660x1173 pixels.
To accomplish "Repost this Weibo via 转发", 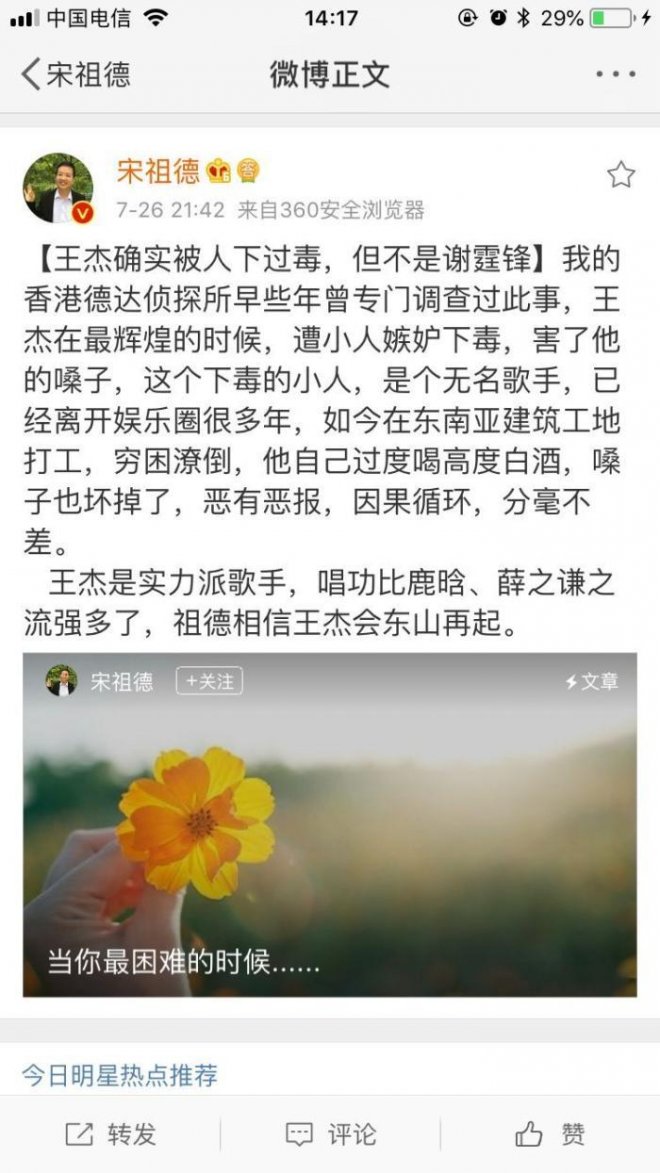I will [x=111, y=1133].
